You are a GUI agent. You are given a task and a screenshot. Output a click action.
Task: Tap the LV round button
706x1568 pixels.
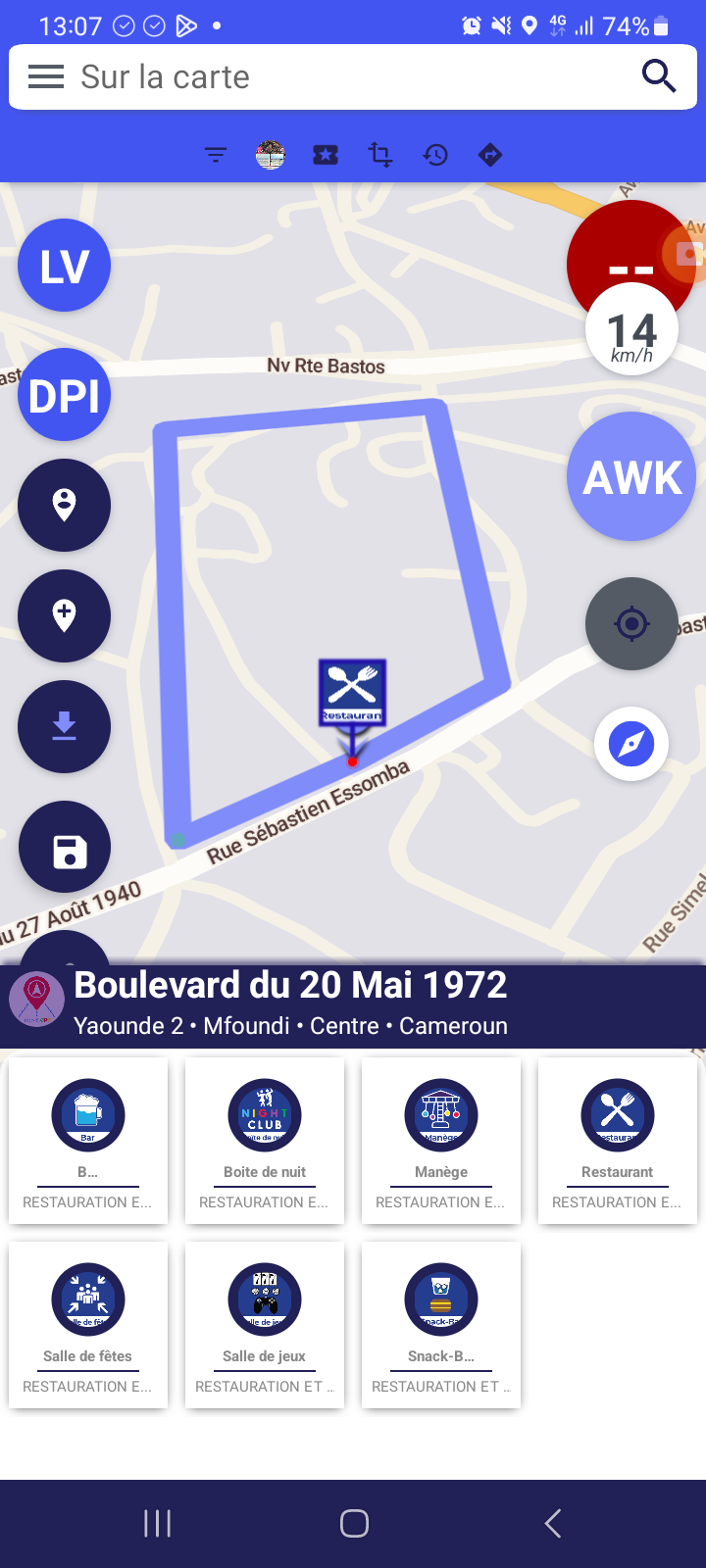(65, 266)
